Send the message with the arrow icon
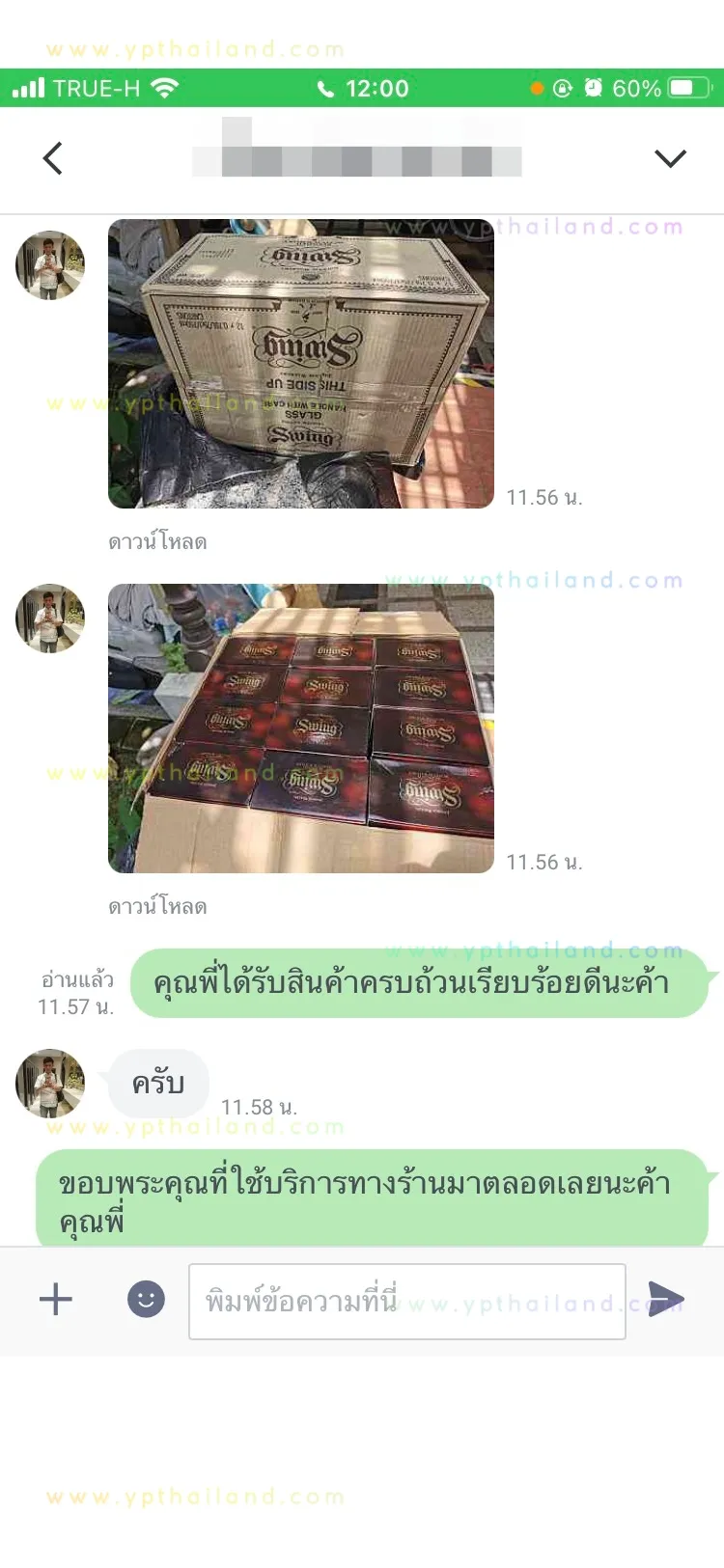This screenshot has height=1568, width=724. point(666,1299)
